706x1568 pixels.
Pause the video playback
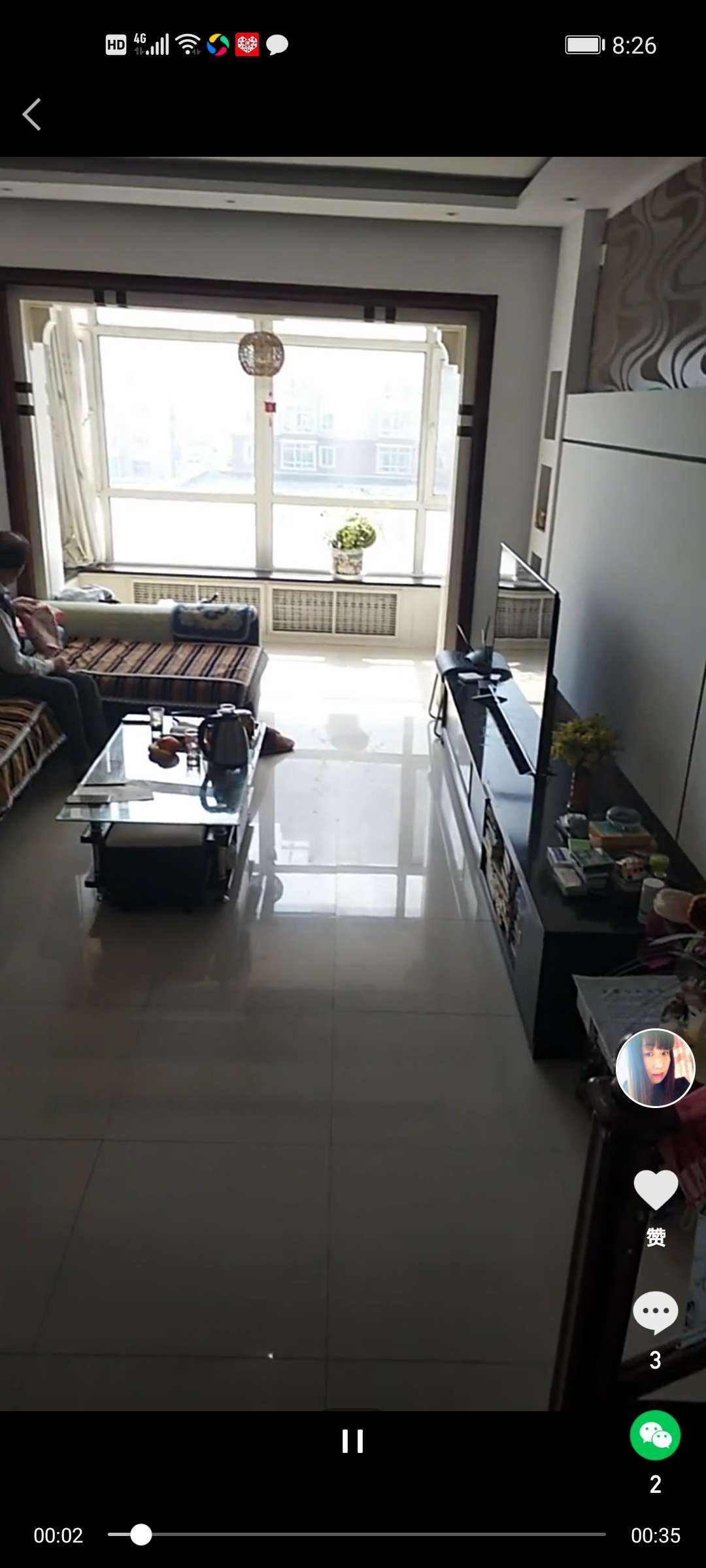[352, 1441]
